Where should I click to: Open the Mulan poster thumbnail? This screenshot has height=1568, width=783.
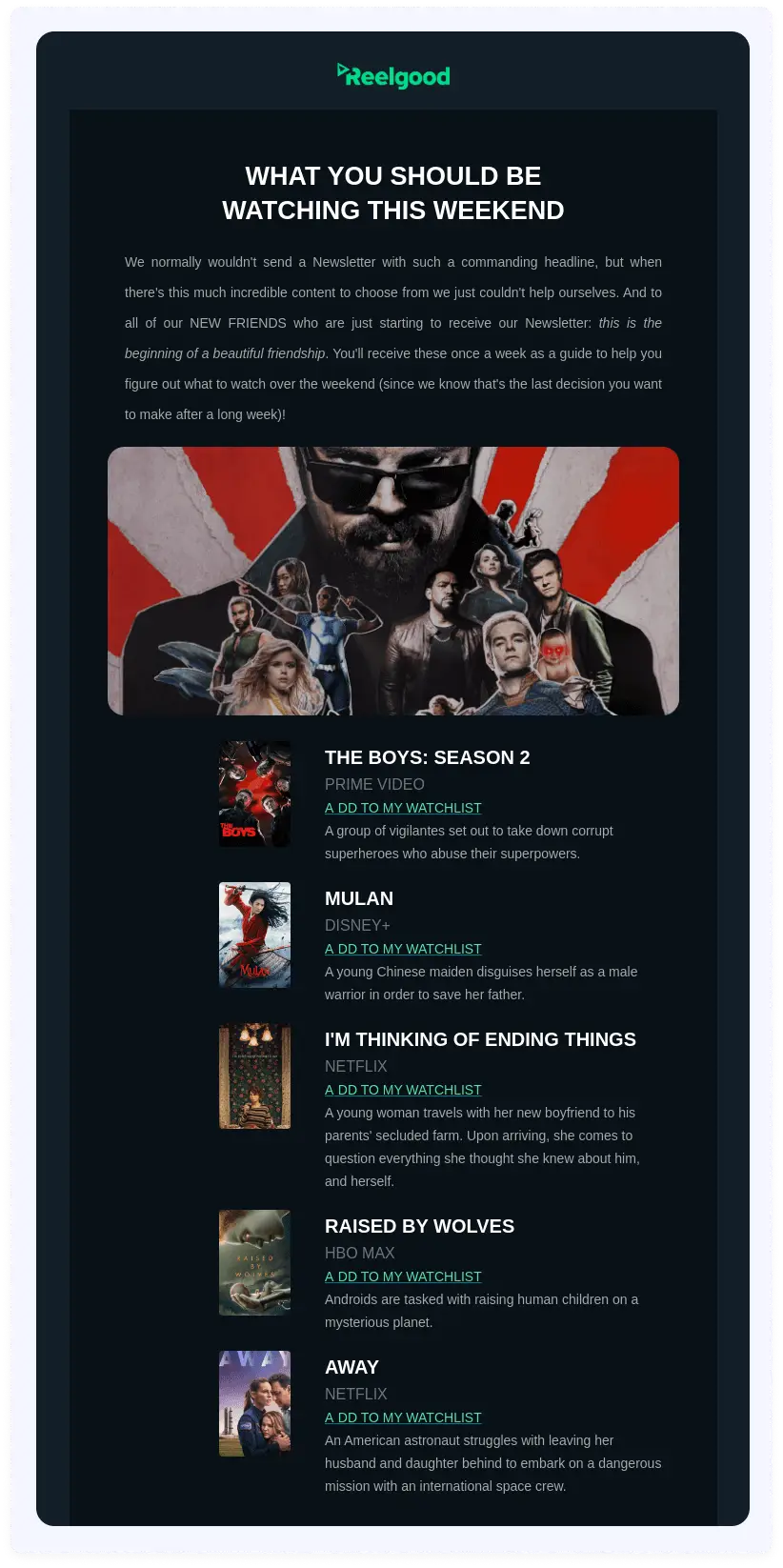pyautogui.click(x=255, y=935)
